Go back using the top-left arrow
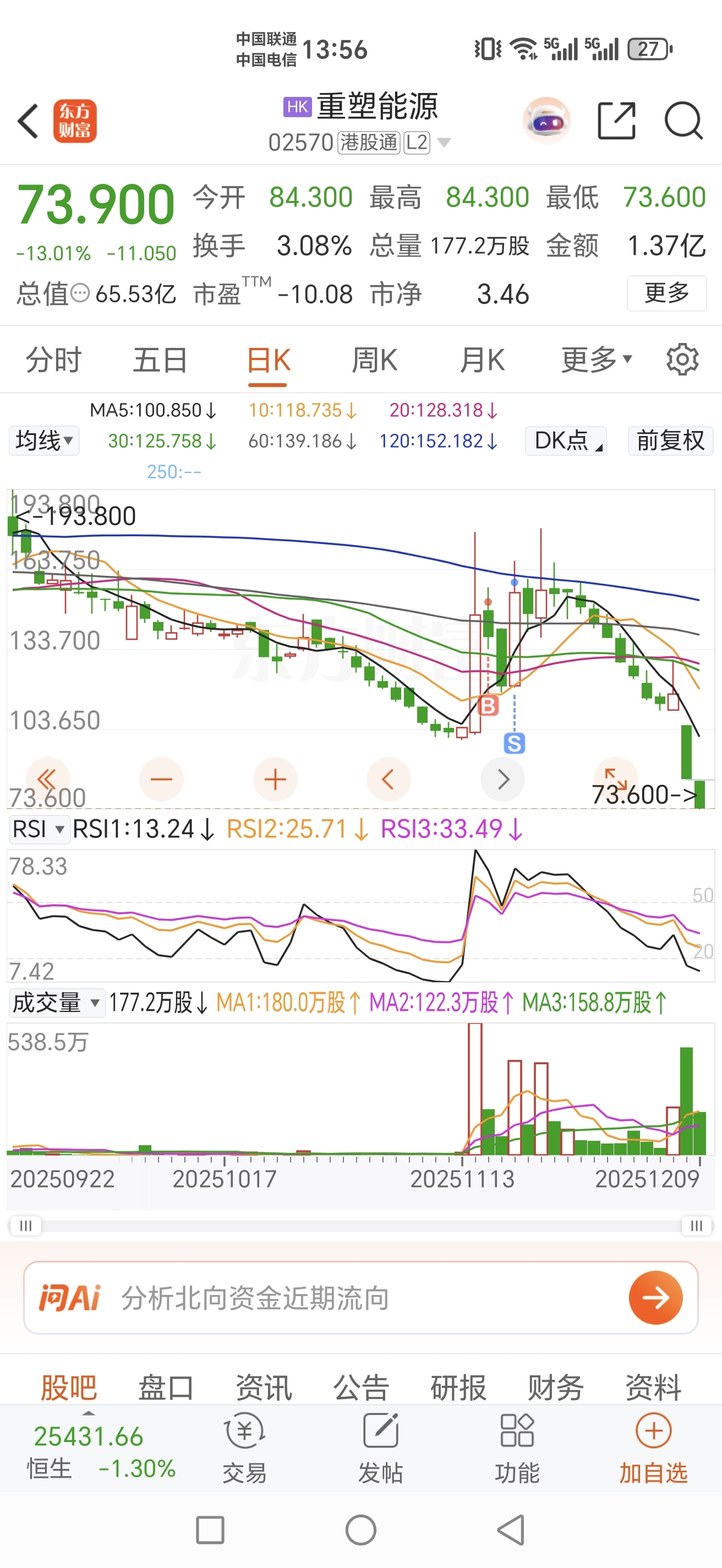Viewport: 722px width, 1568px height. coord(29,121)
